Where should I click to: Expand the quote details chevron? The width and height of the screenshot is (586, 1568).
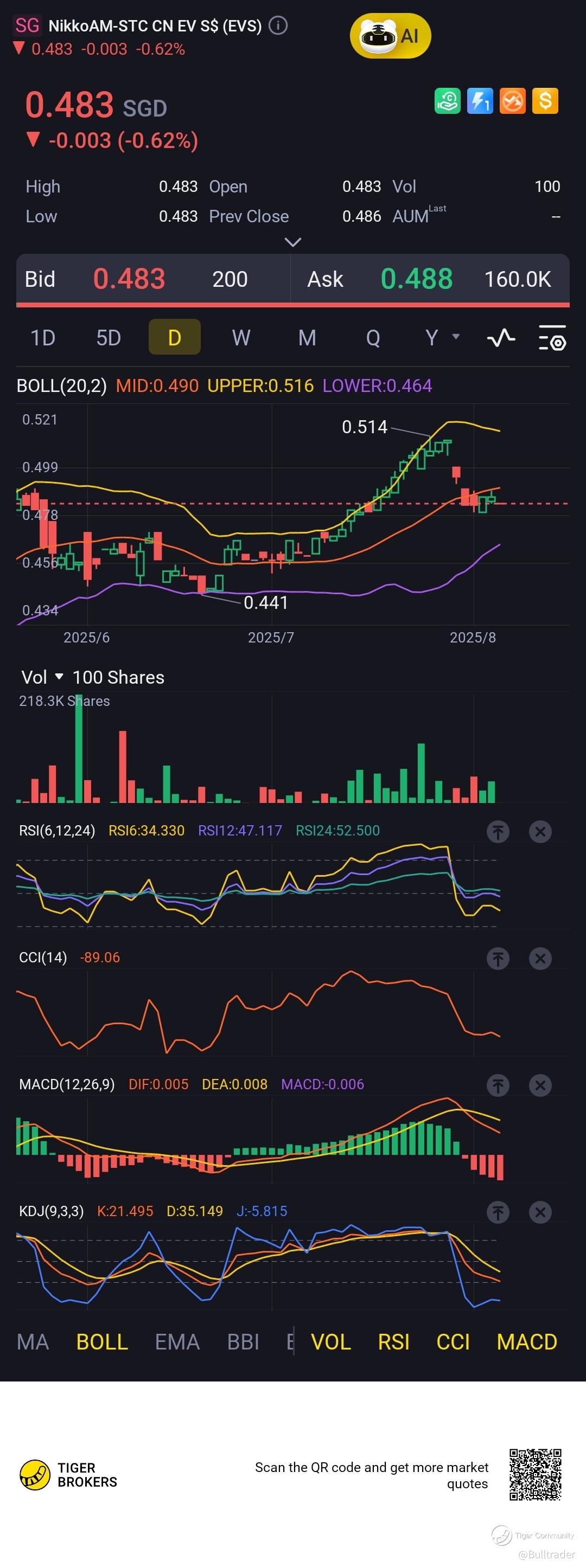(x=293, y=242)
